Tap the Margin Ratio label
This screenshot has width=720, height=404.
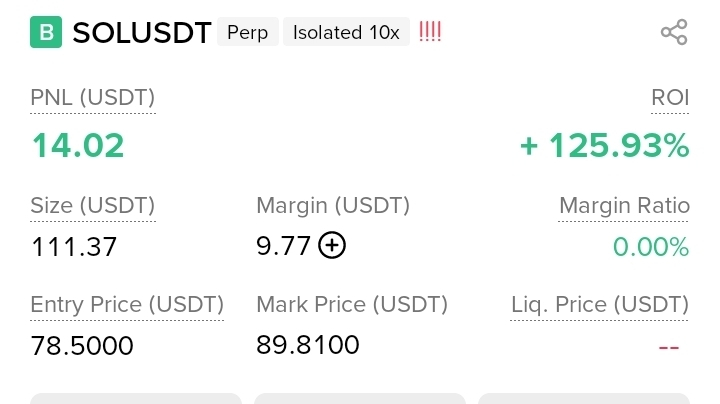pyautogui.click(x=624, y=206)
